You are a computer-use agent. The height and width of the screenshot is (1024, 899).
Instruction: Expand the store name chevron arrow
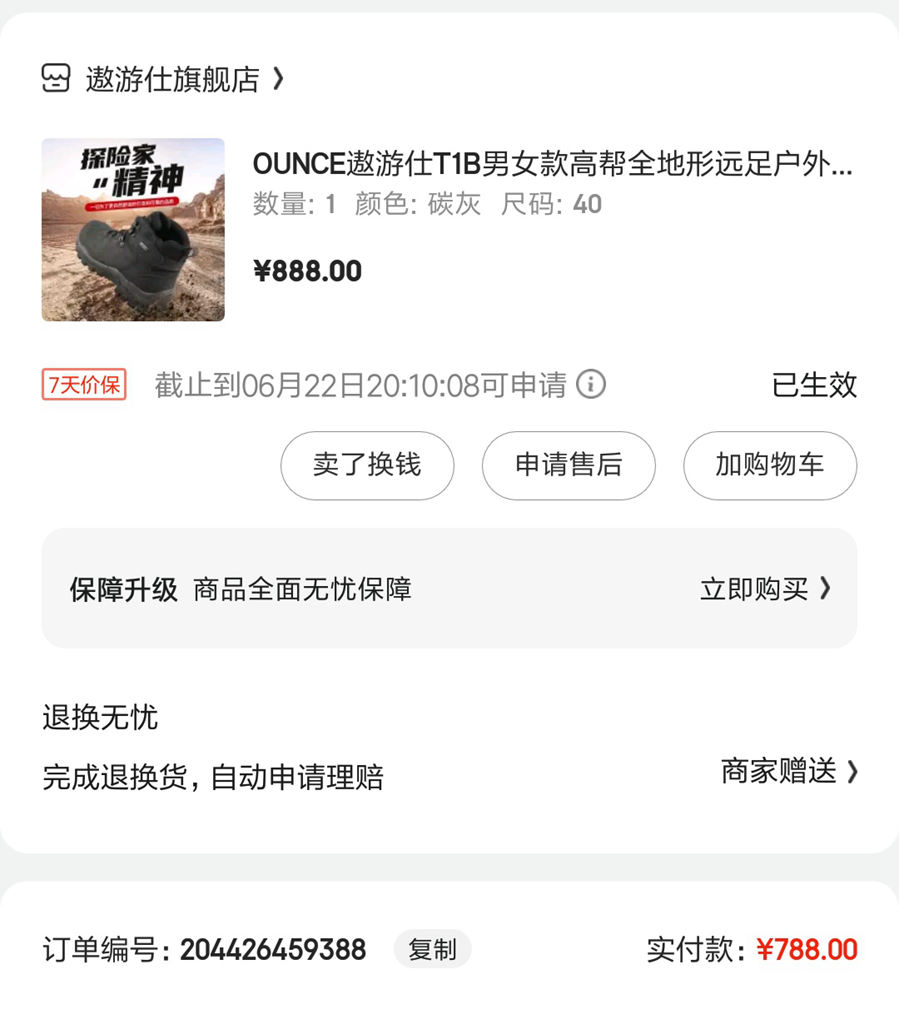pos(280,79)
